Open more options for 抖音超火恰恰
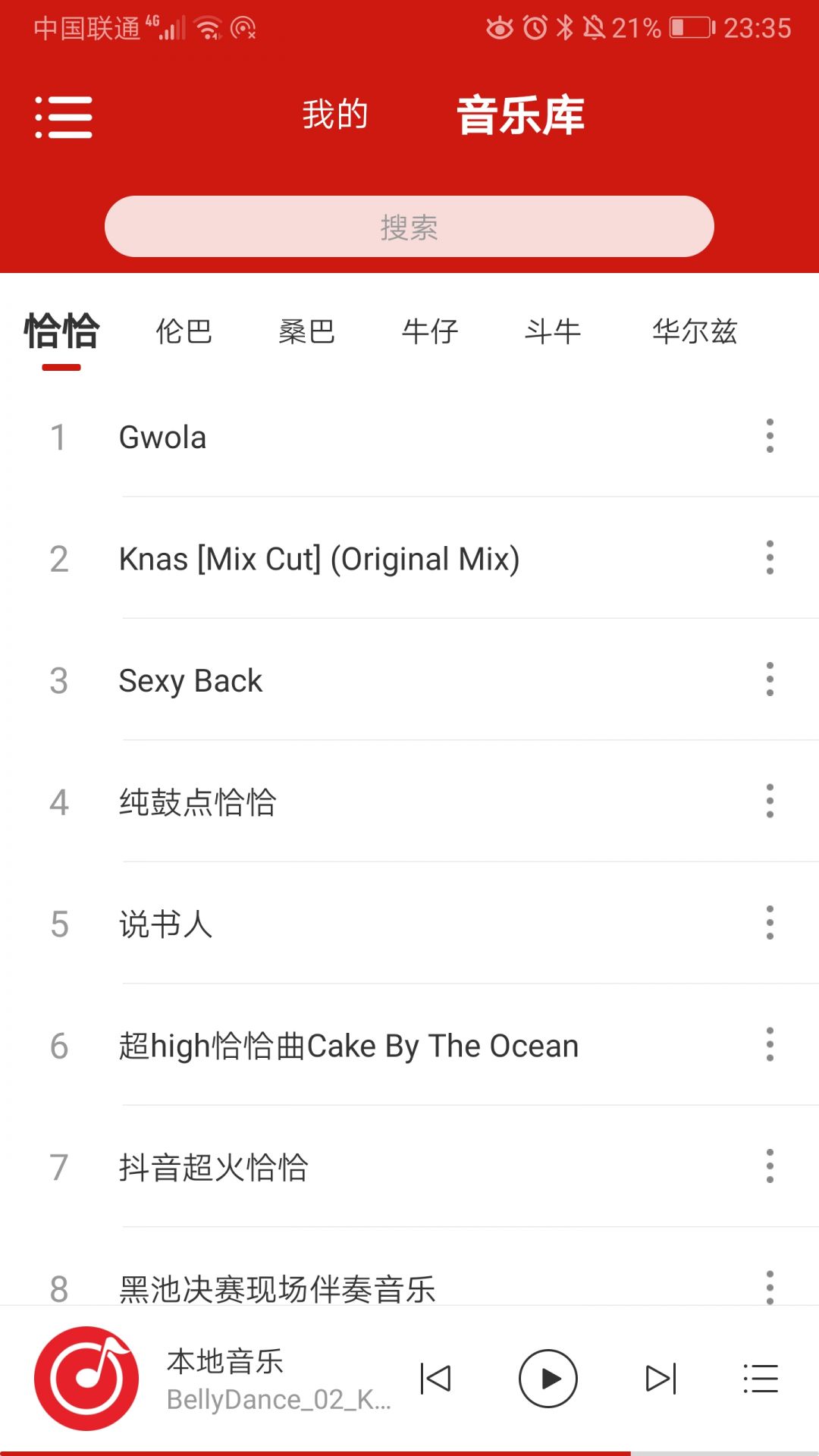 [770, 1166]
